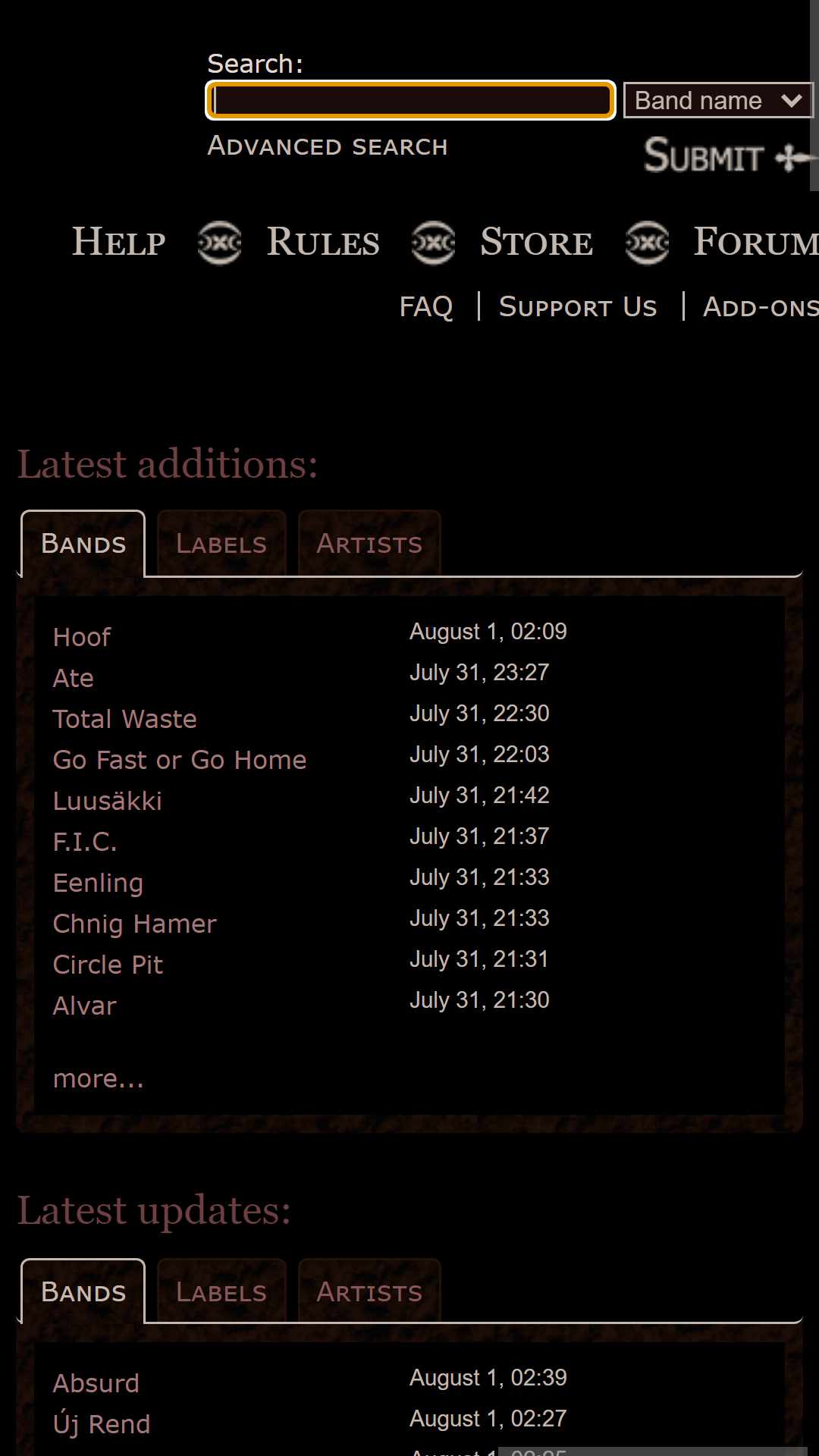The width and height of the screenshot is (819, 1456).
Task: Open the updated band Absurd
Action: (x=96, y=1383)
